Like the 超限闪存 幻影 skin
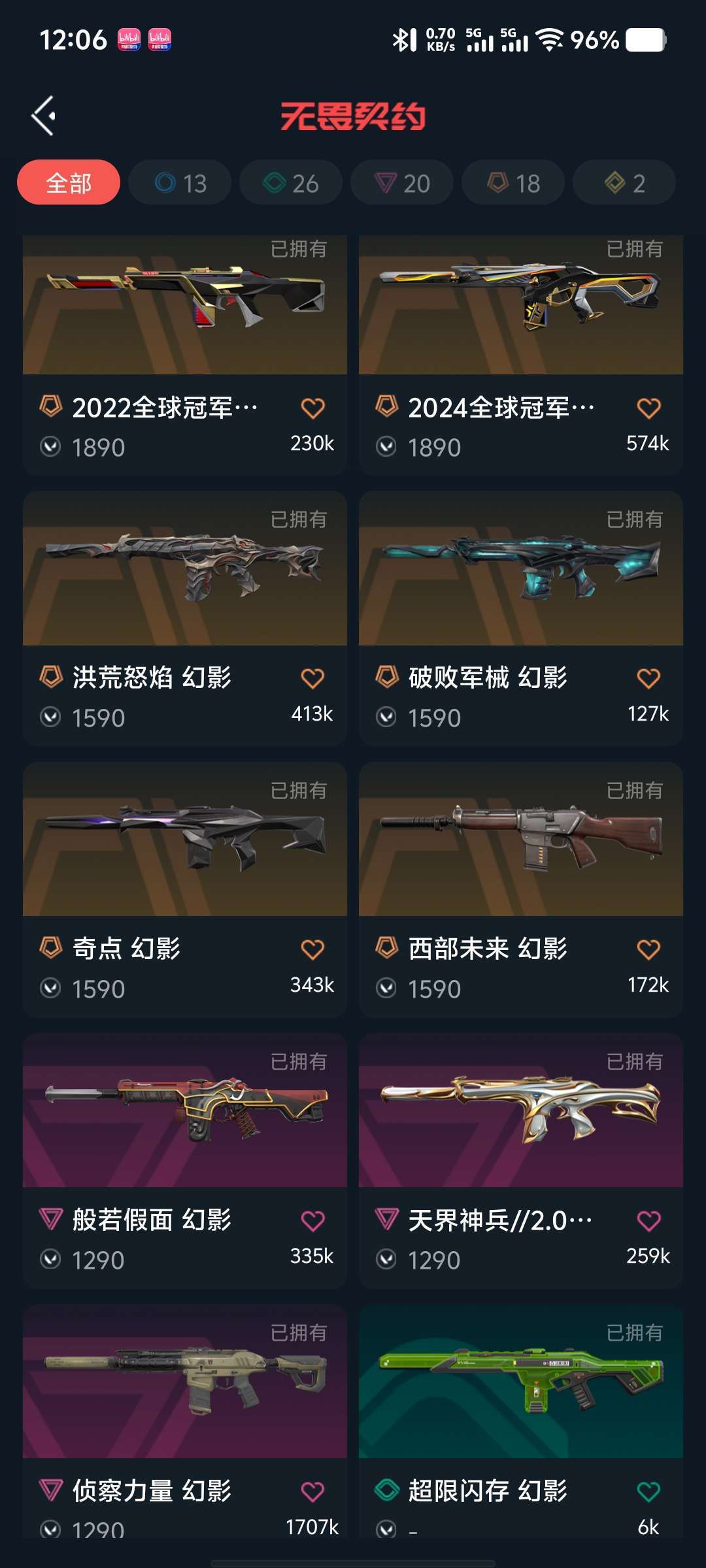Screen dimensions: 706x1568 tap(648, 1492)
